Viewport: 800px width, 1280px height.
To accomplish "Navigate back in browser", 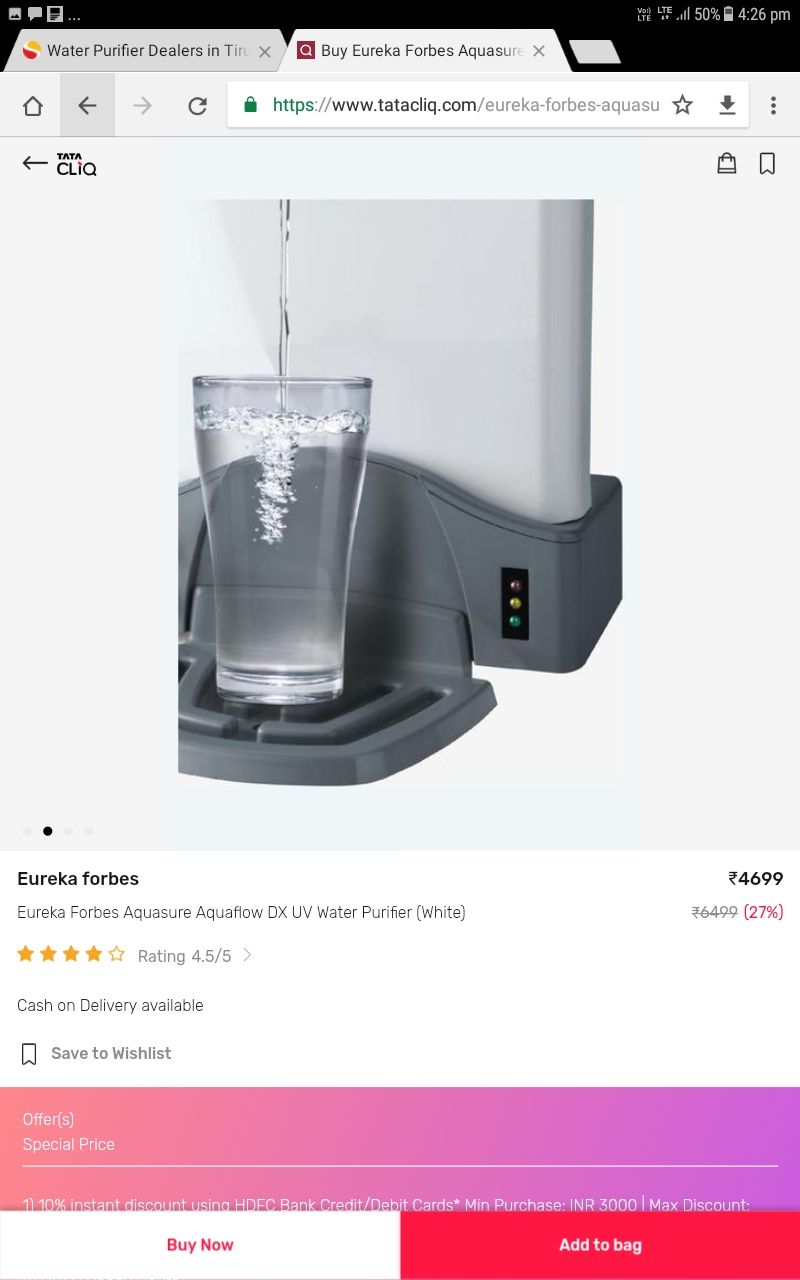I will [x=88, y=105].
